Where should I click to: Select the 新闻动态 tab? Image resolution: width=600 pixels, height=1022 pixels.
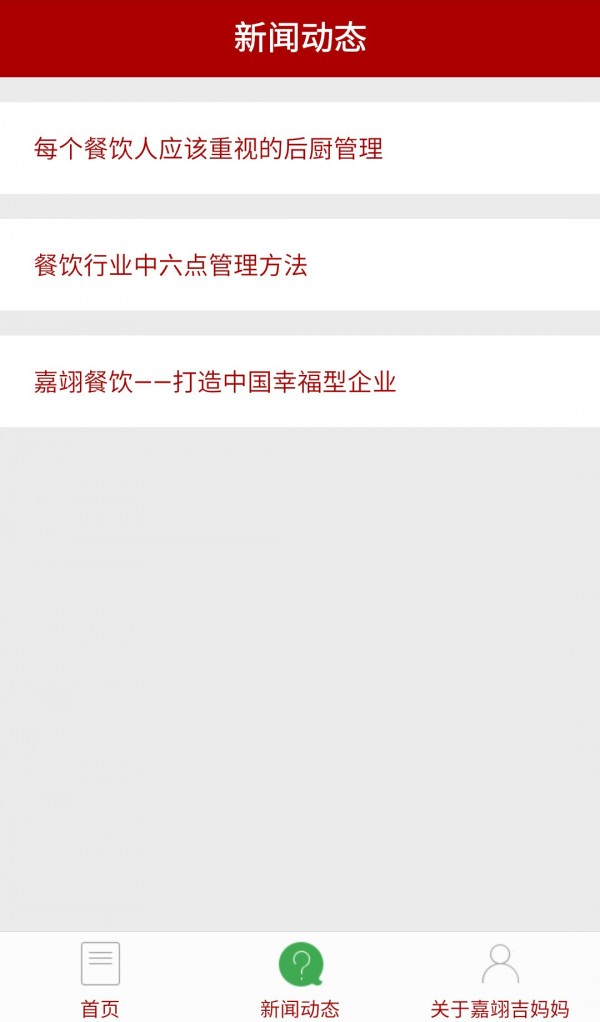(300, 977)
